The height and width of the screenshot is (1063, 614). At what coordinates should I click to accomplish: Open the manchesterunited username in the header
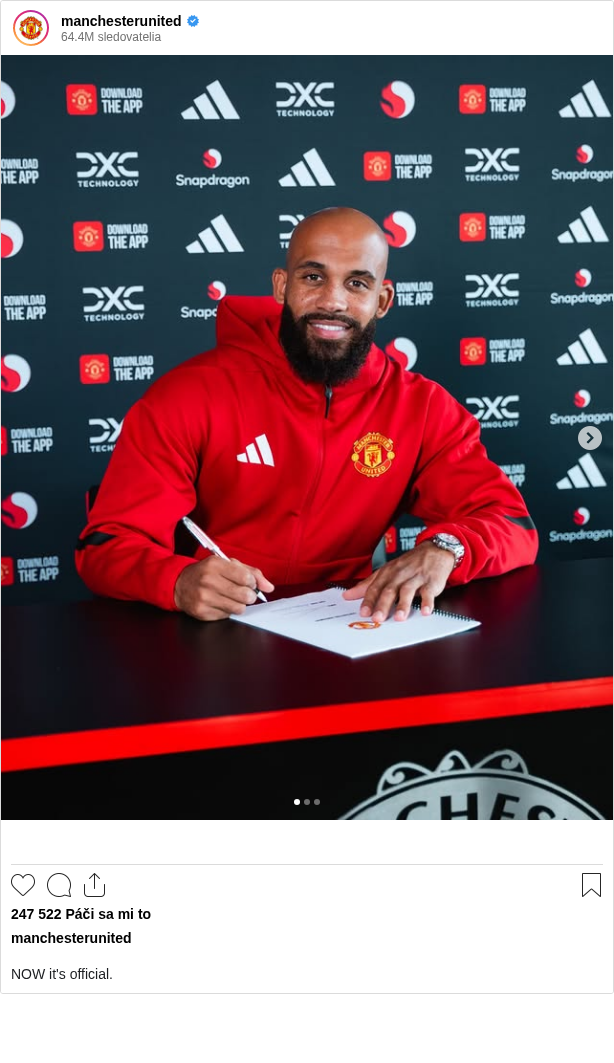(x=121, y=21)
